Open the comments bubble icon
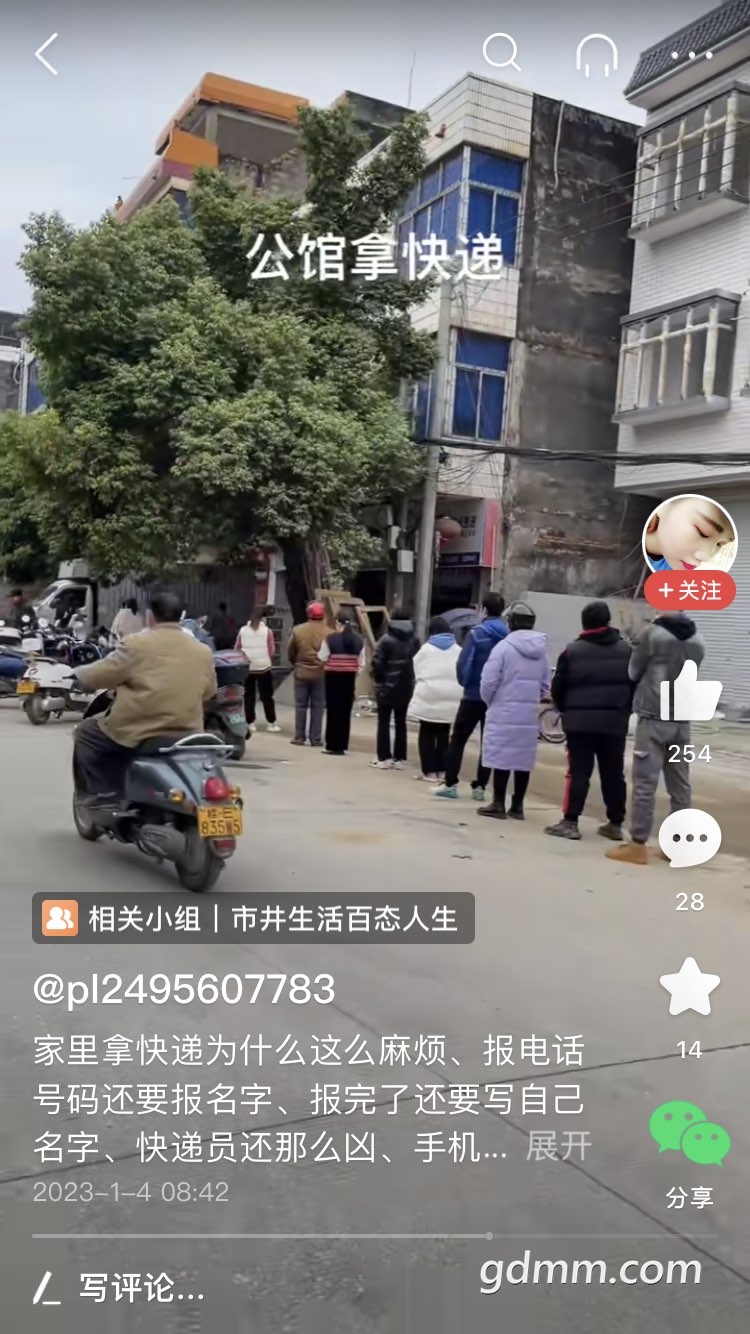 [x=690, y=838]
